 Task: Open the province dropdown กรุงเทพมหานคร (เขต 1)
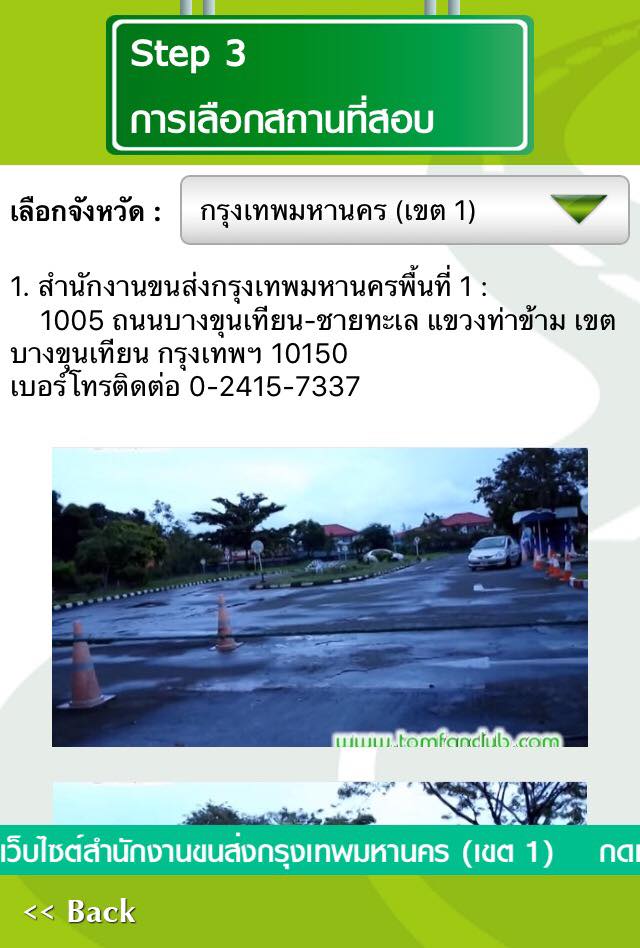click(404, 210)
